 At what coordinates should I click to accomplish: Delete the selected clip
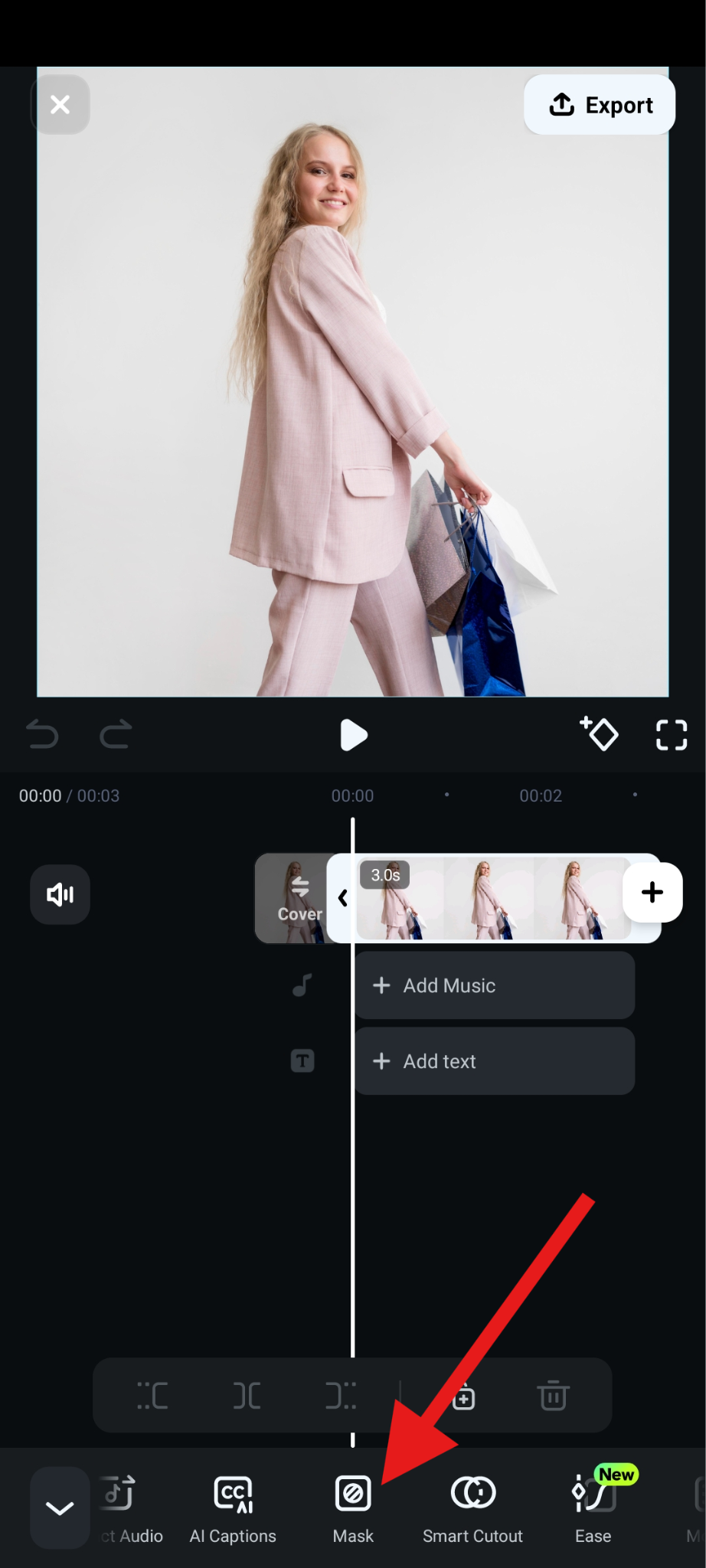click(x=553, y=1396)
